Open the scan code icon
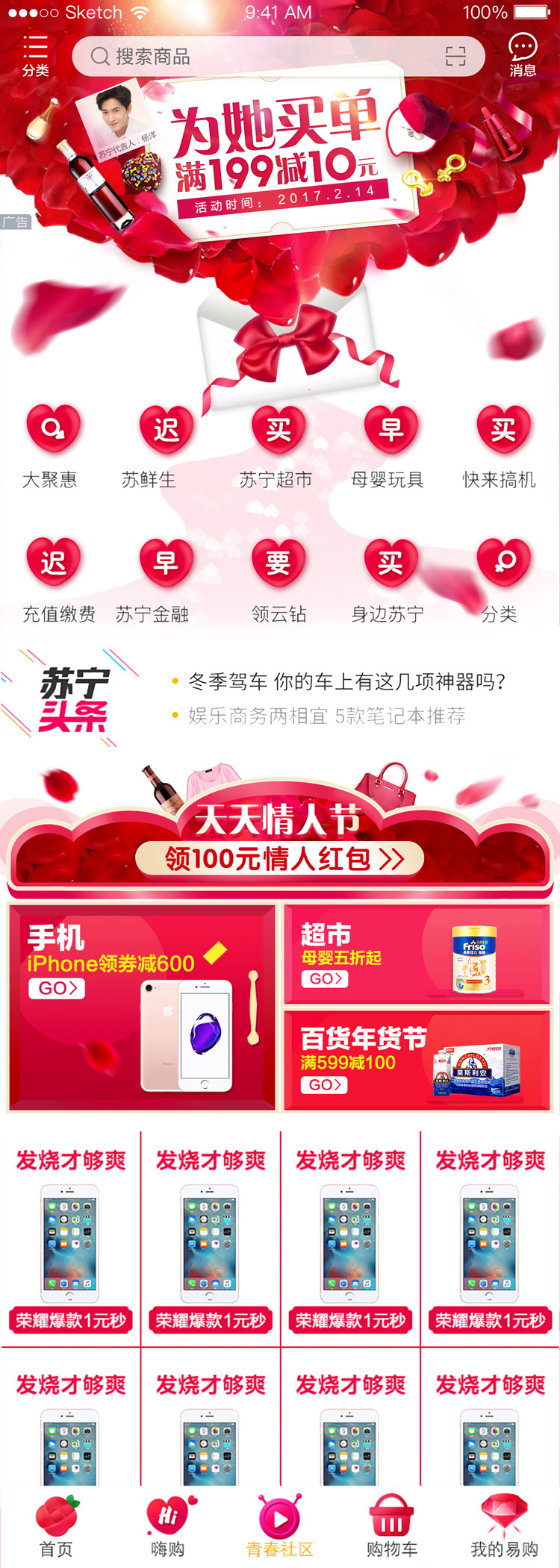Viewport: 560px width, 1568px height. click(x=455, y=57)
